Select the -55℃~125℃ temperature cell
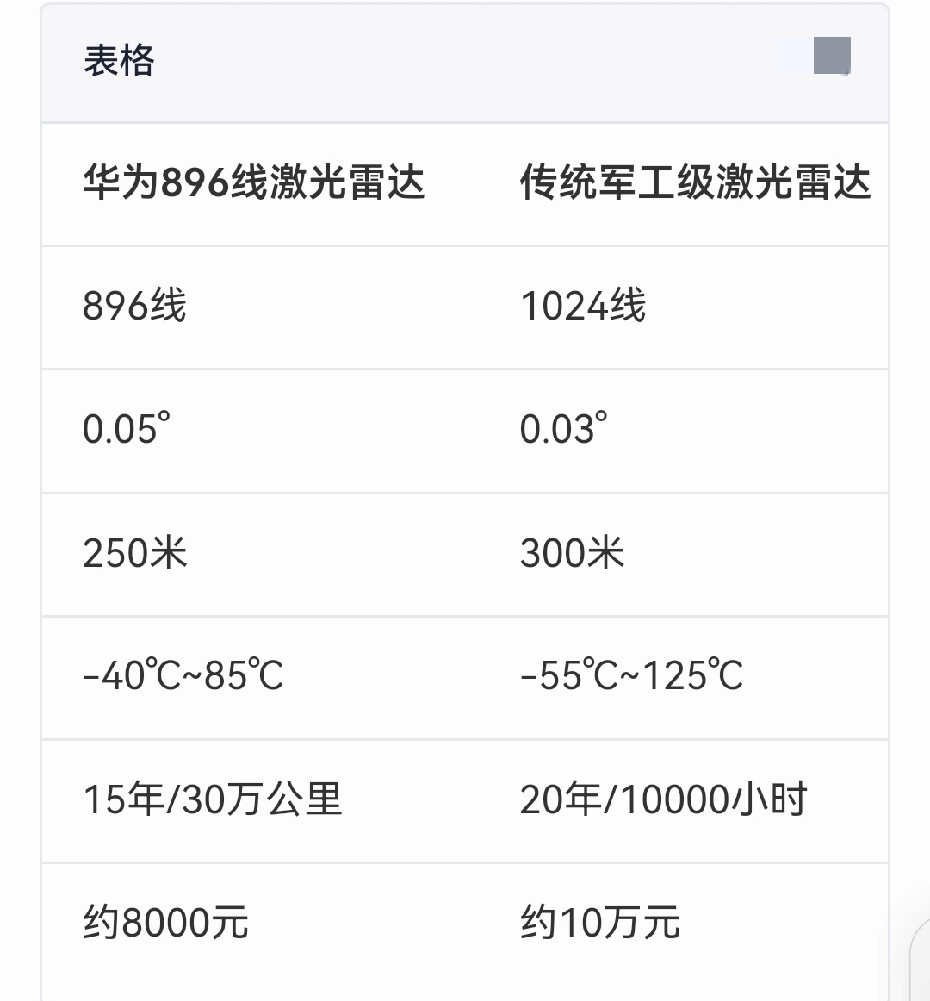This screenshot has width=930, height=1001. point(632,677)
